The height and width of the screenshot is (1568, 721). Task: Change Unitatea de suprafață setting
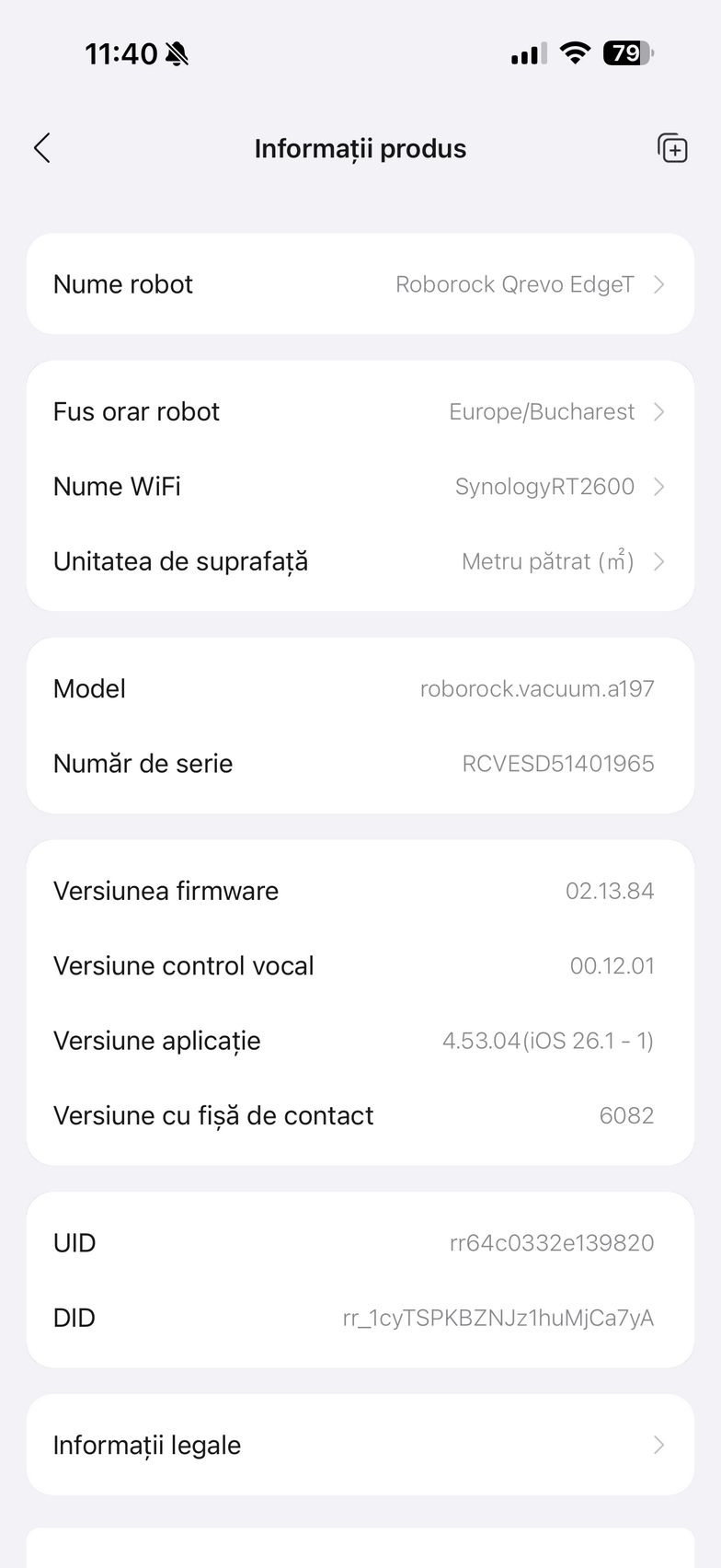tap(360, 561)
